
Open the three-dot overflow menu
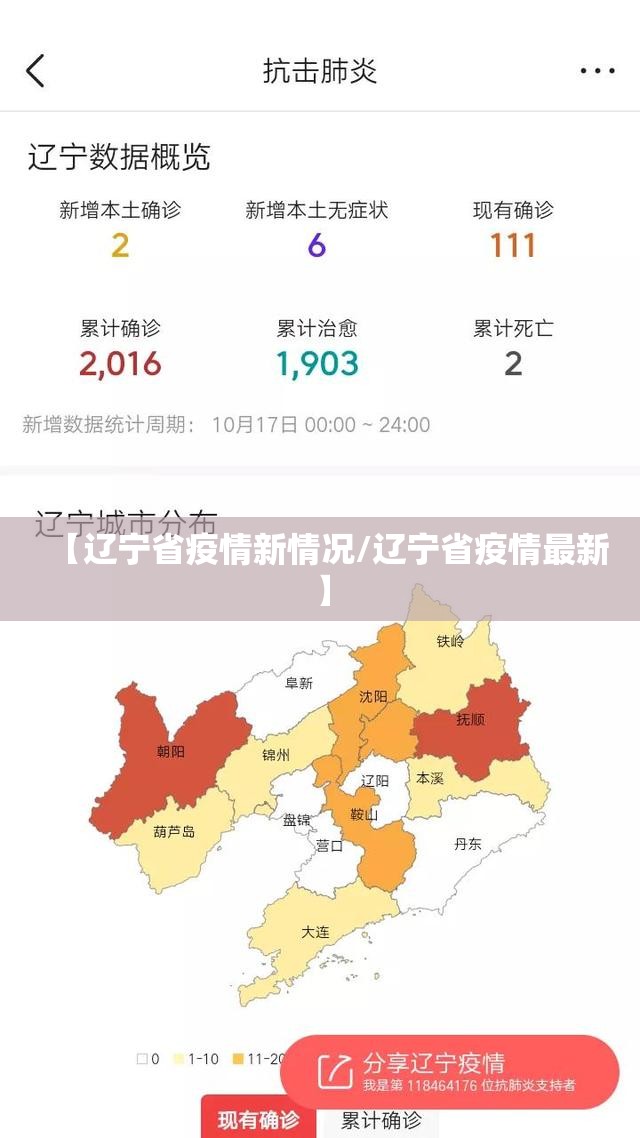coord(598,71)
